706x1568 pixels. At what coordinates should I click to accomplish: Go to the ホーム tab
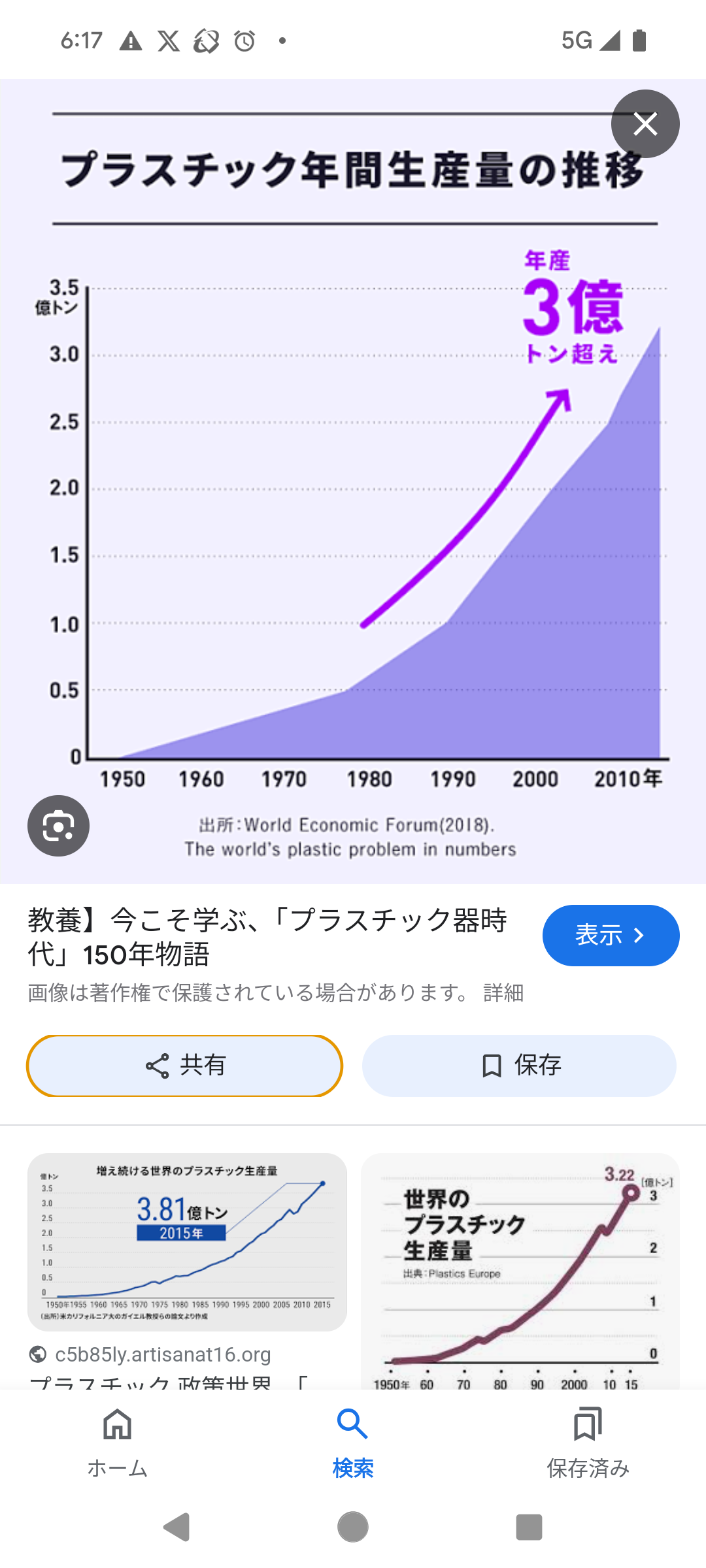[118, 1443]
